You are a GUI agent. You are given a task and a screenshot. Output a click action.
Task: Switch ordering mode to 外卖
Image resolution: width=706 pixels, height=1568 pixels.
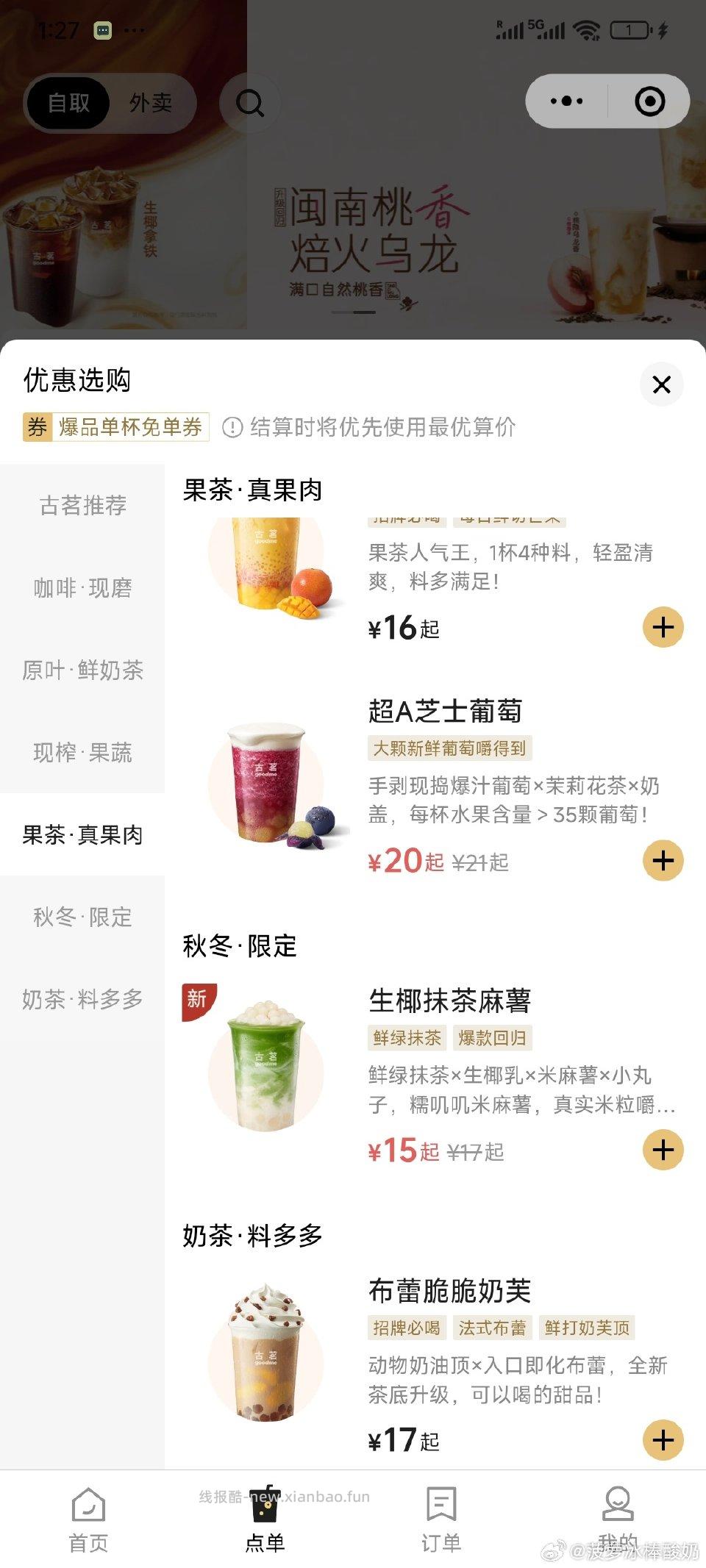(151, 103)
